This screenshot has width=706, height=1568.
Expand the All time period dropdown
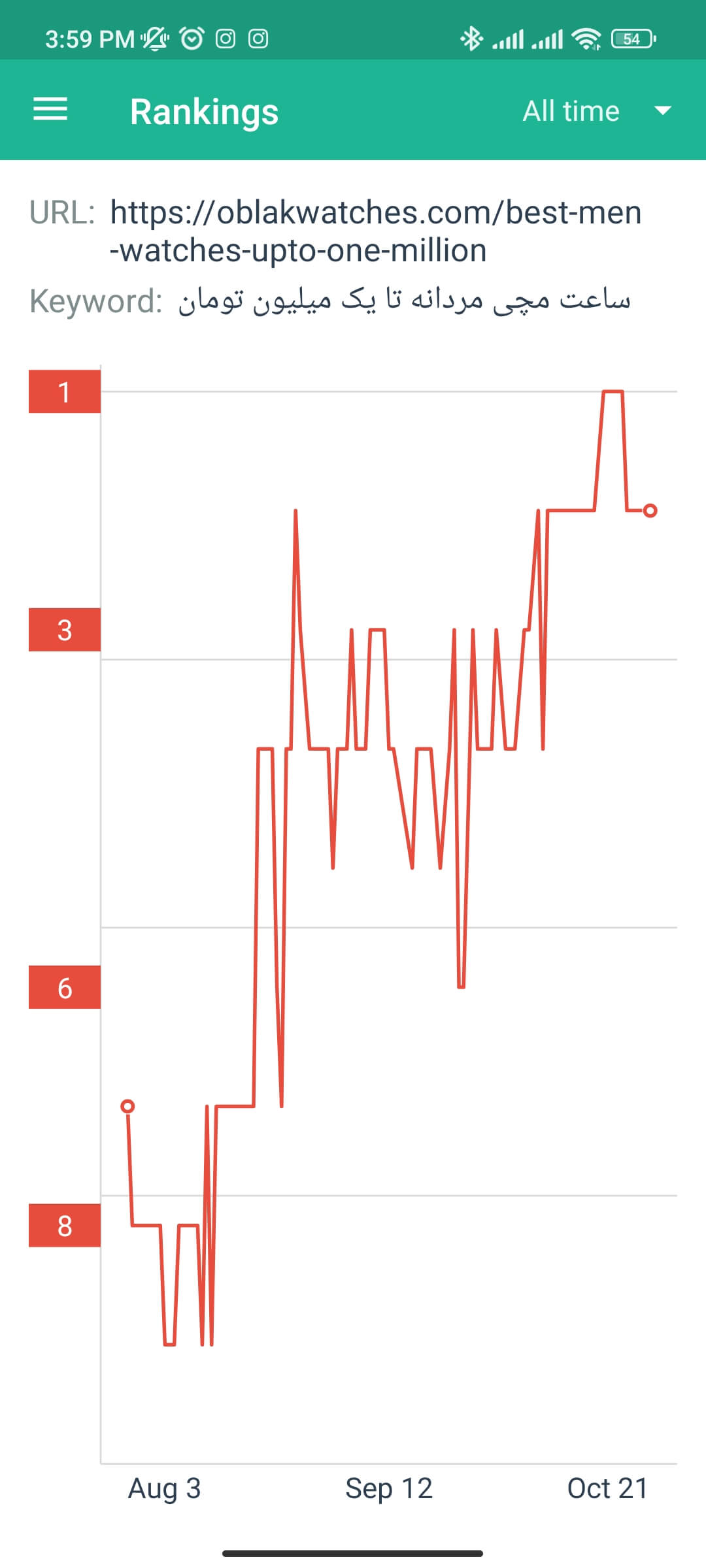click(x=597, y=110)
